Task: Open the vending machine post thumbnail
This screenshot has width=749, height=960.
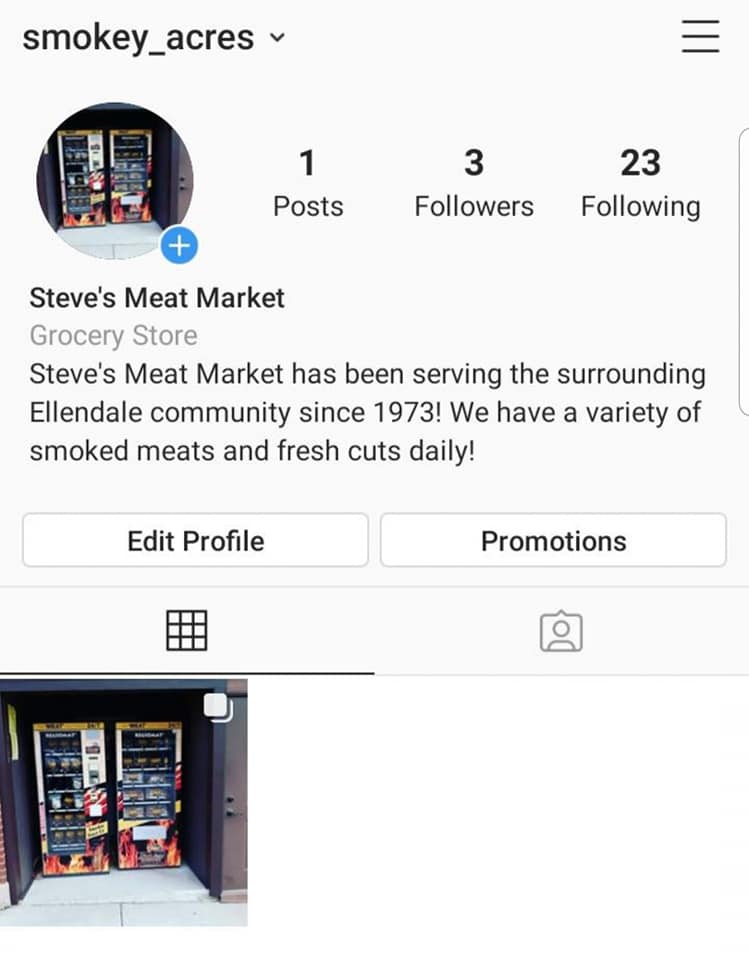Action: (x=124, y=803)
